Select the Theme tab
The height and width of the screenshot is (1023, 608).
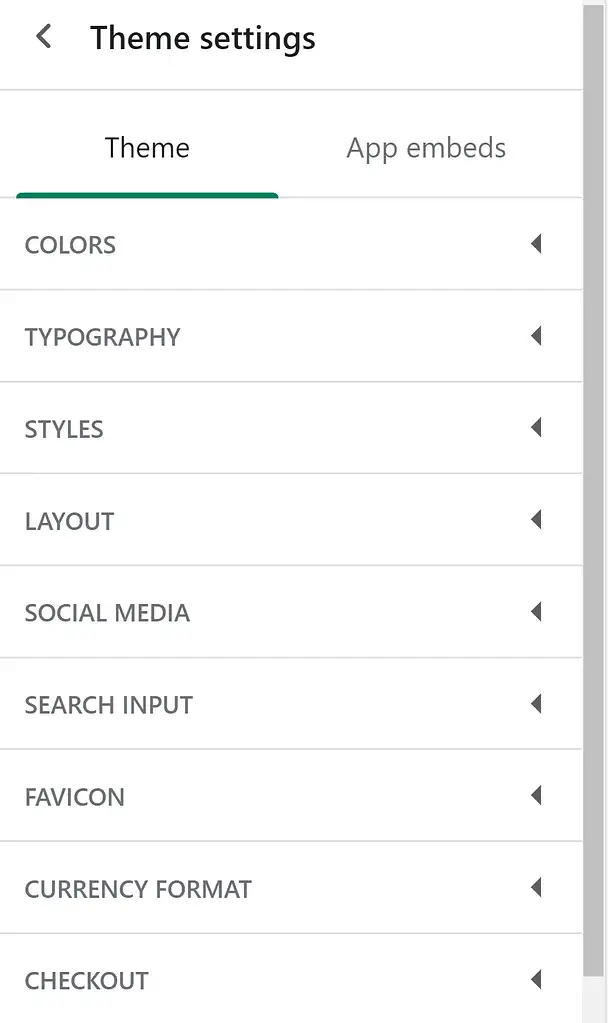click(147, 149)
